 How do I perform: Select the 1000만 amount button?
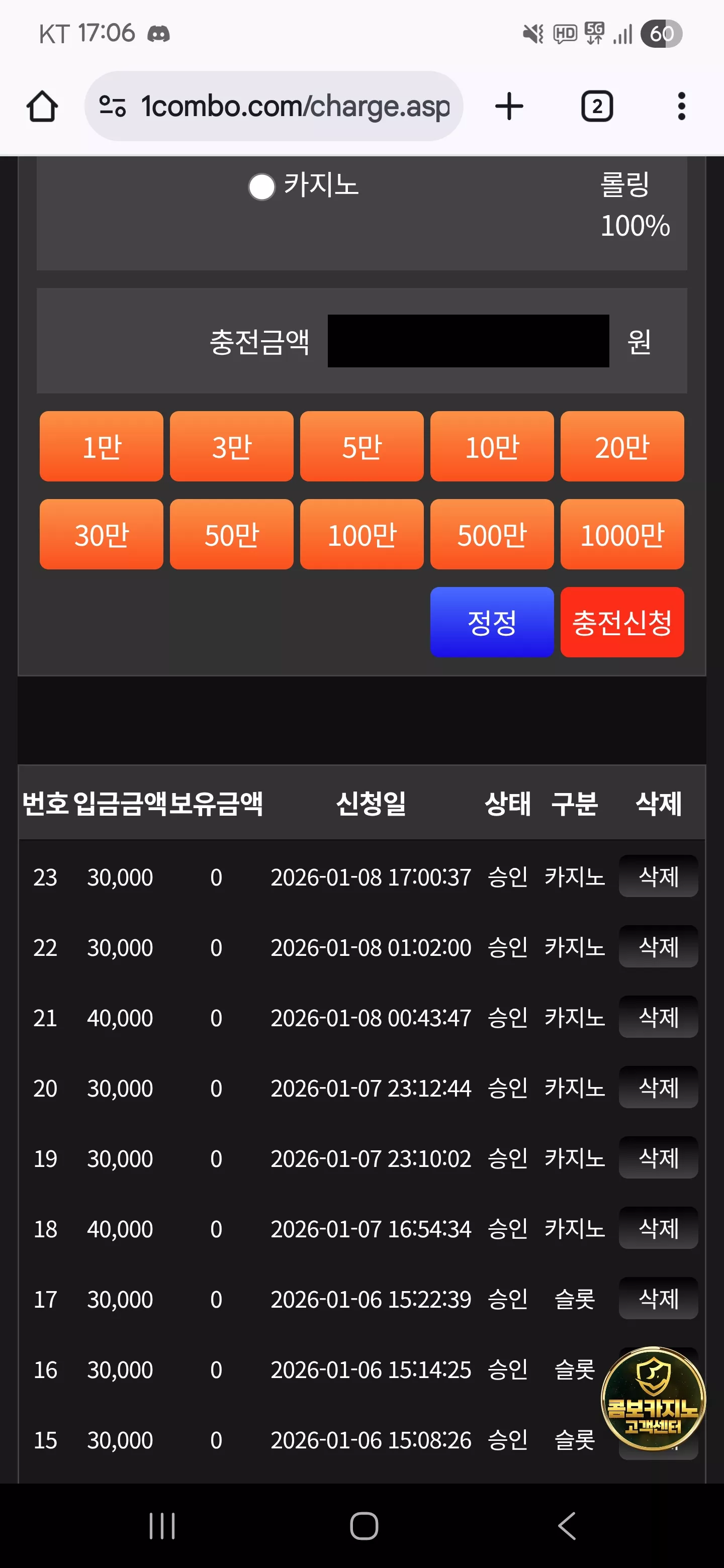pos(622,534)
